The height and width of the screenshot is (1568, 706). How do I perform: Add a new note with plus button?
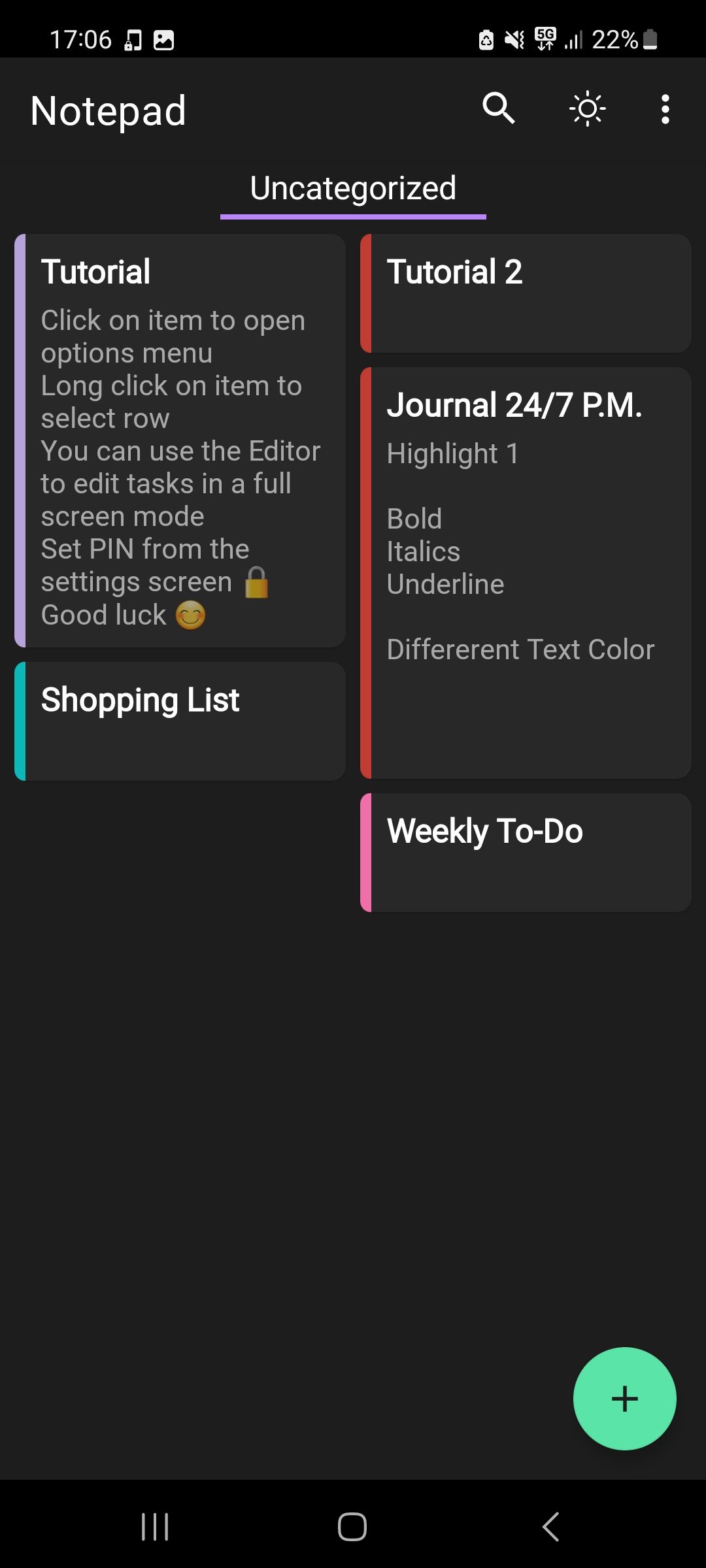624,1399
